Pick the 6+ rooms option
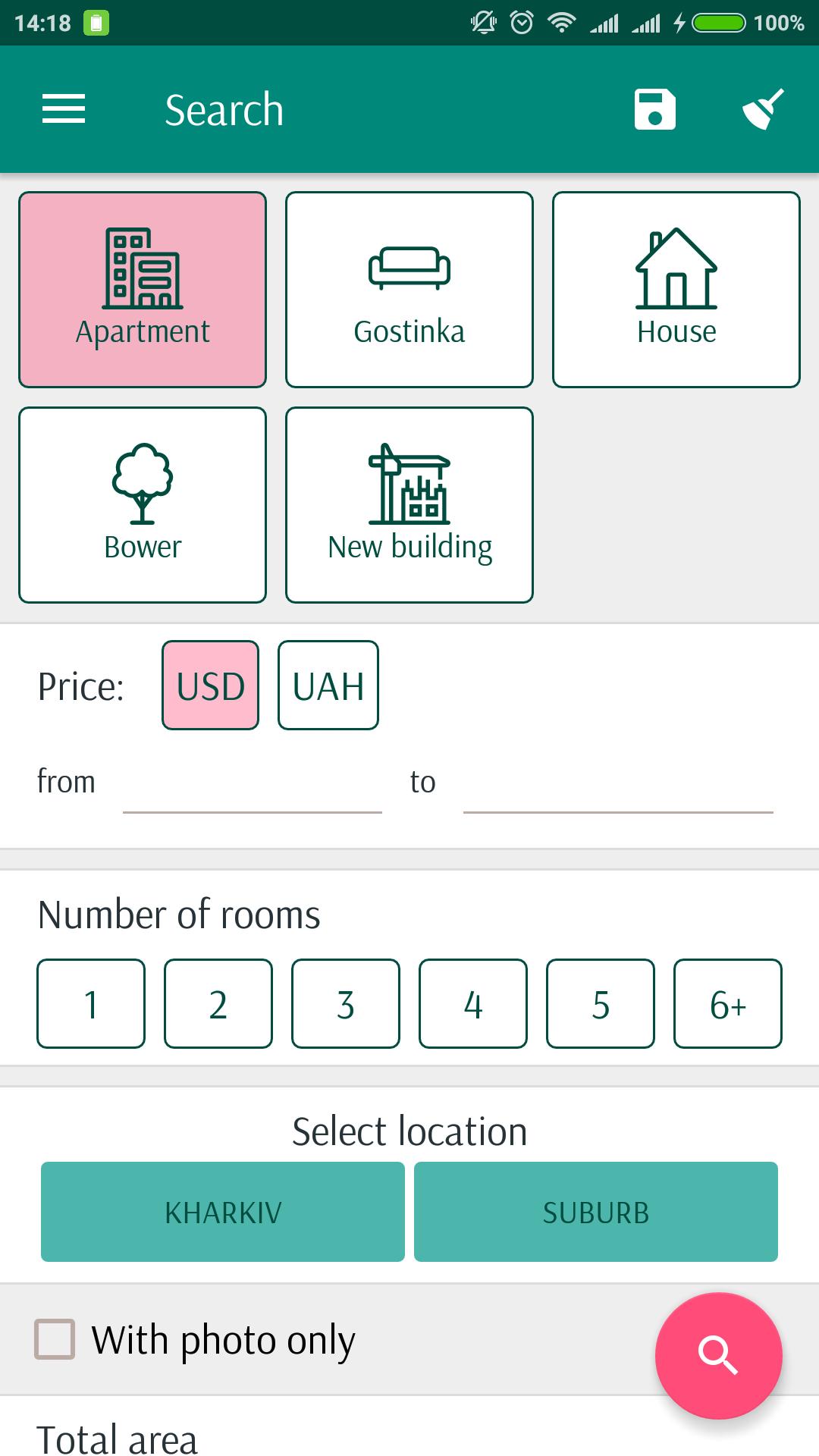 coord(728,1003)
